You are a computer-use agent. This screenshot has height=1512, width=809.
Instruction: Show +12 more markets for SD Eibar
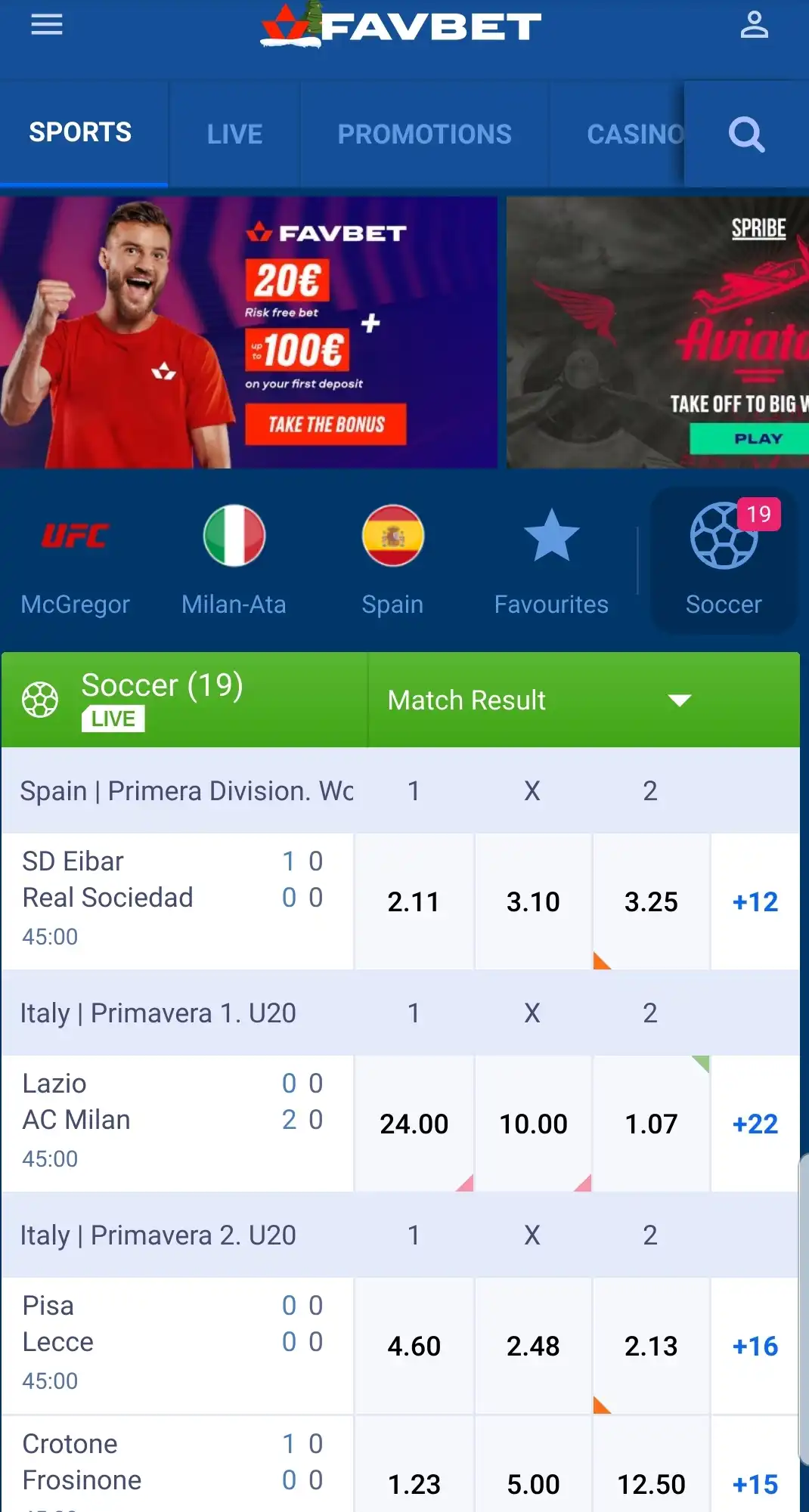point(755,901)
